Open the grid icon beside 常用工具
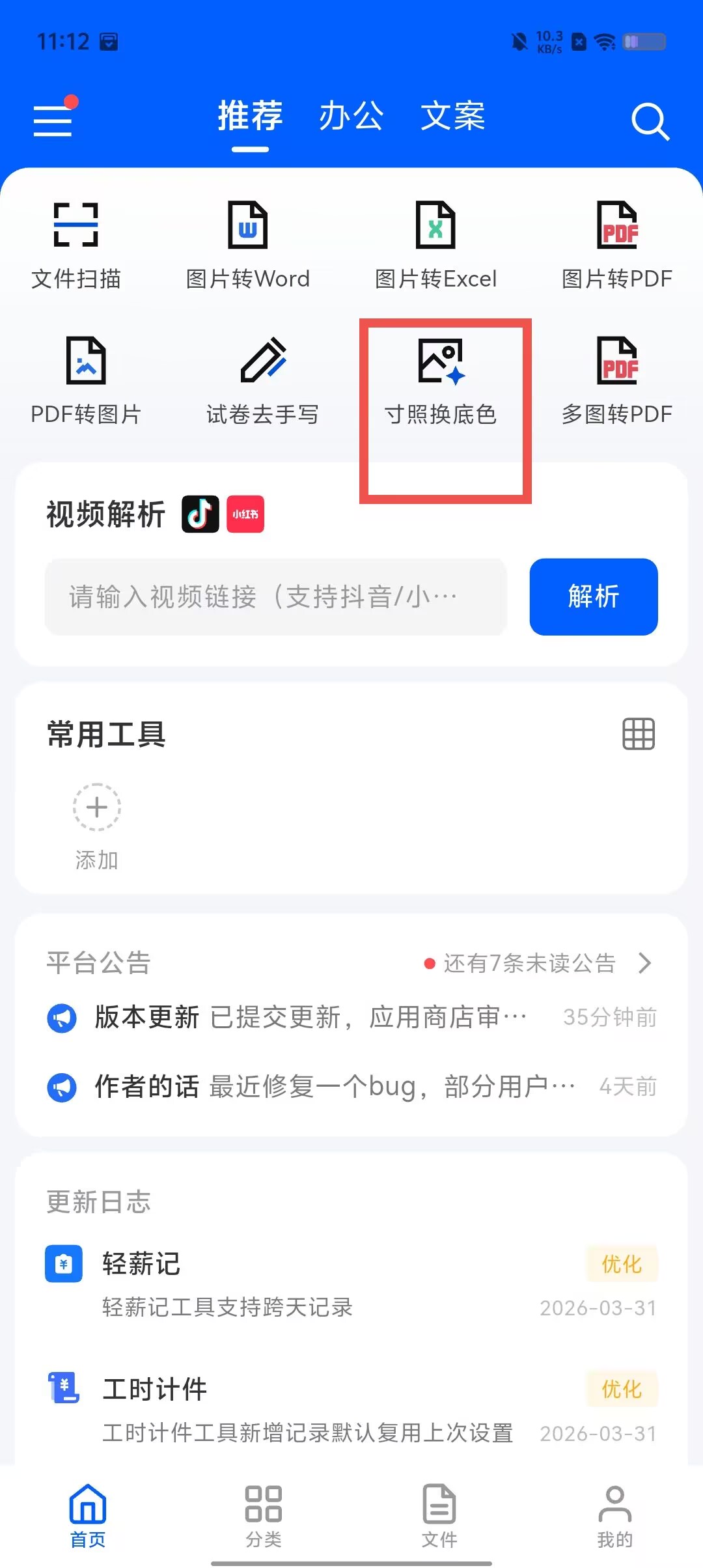703x1568 pixels. [639, 735]
